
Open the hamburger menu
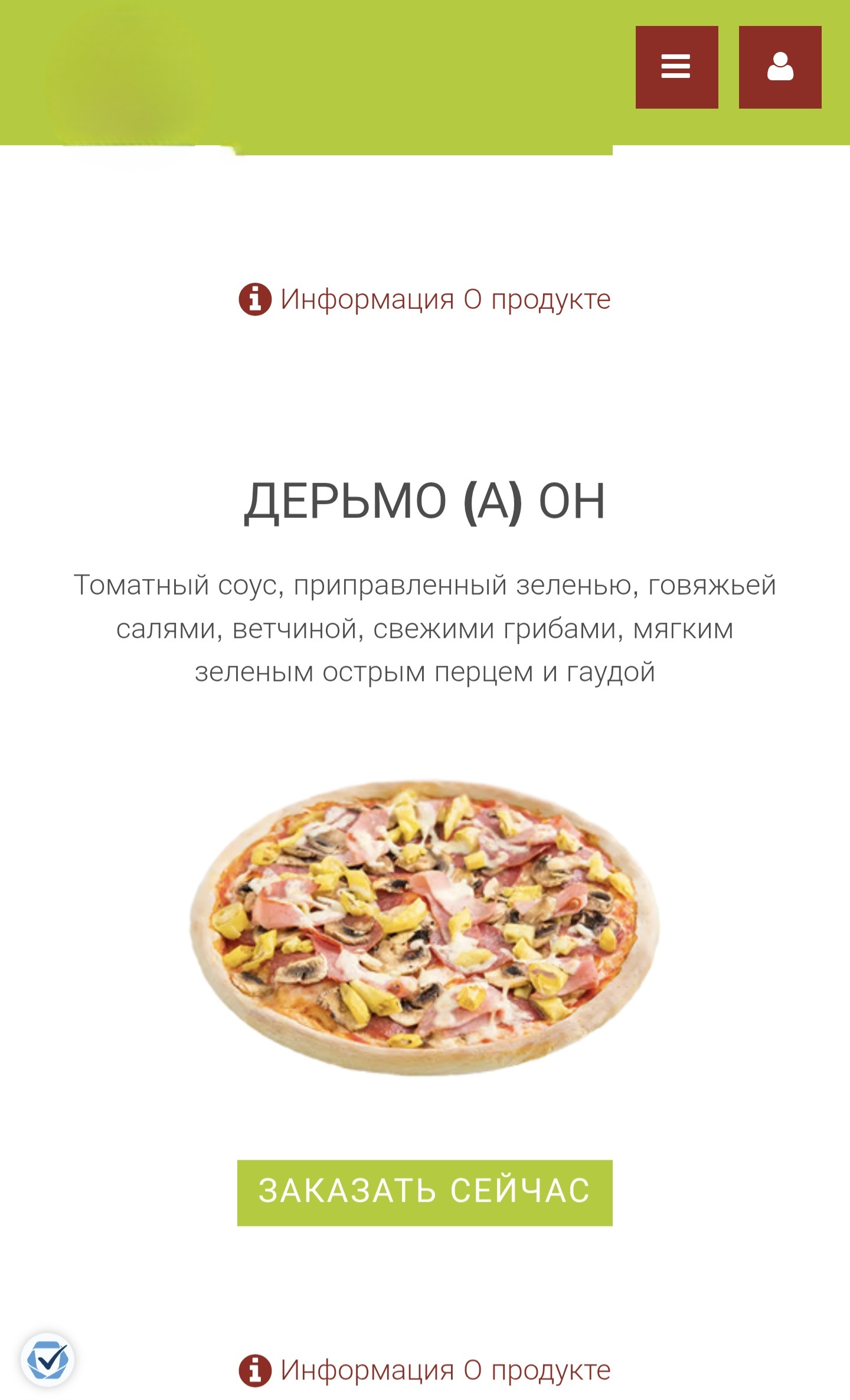tap(676, 67)
